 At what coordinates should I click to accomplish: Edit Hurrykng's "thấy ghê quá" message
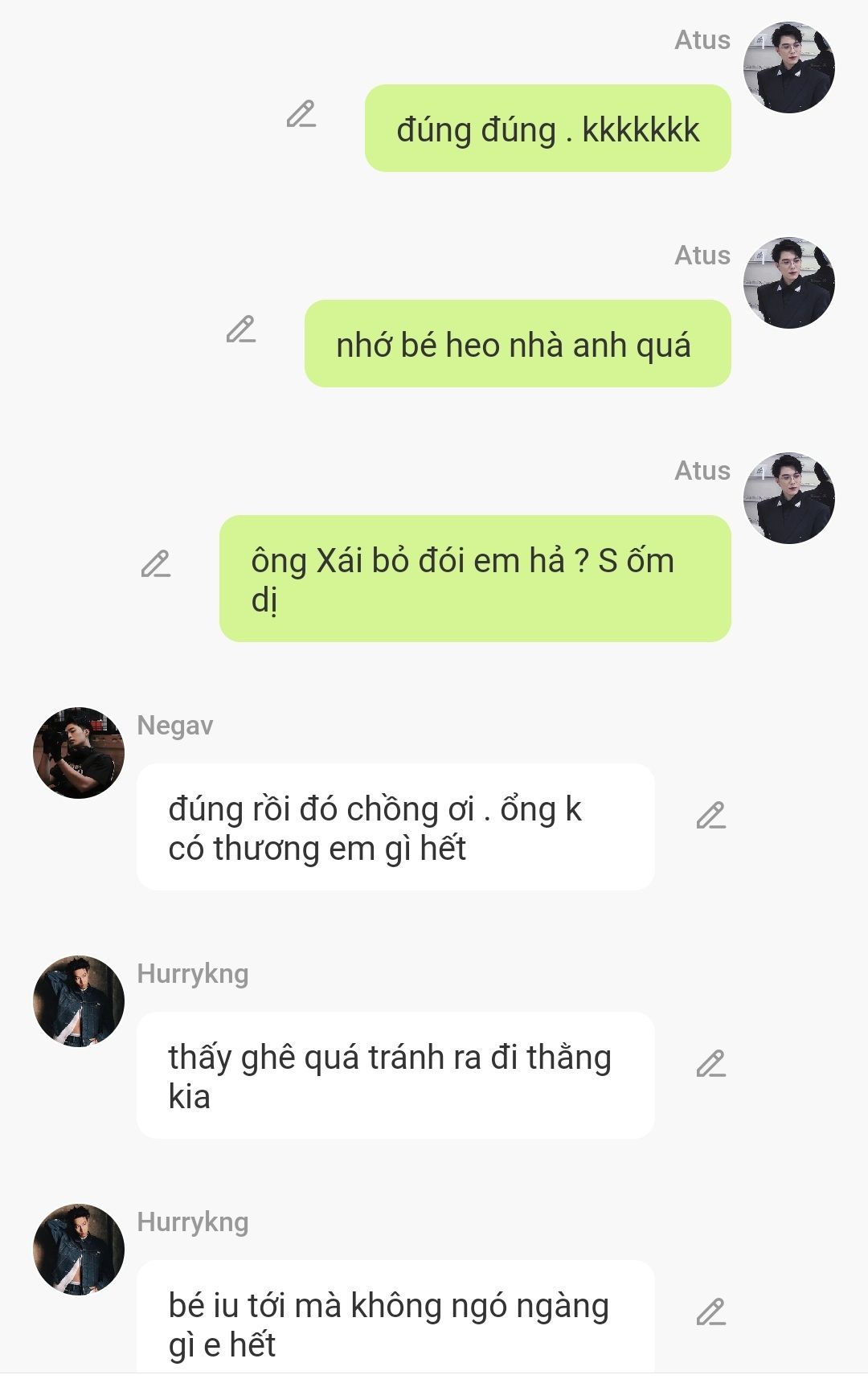point(711,1064)
